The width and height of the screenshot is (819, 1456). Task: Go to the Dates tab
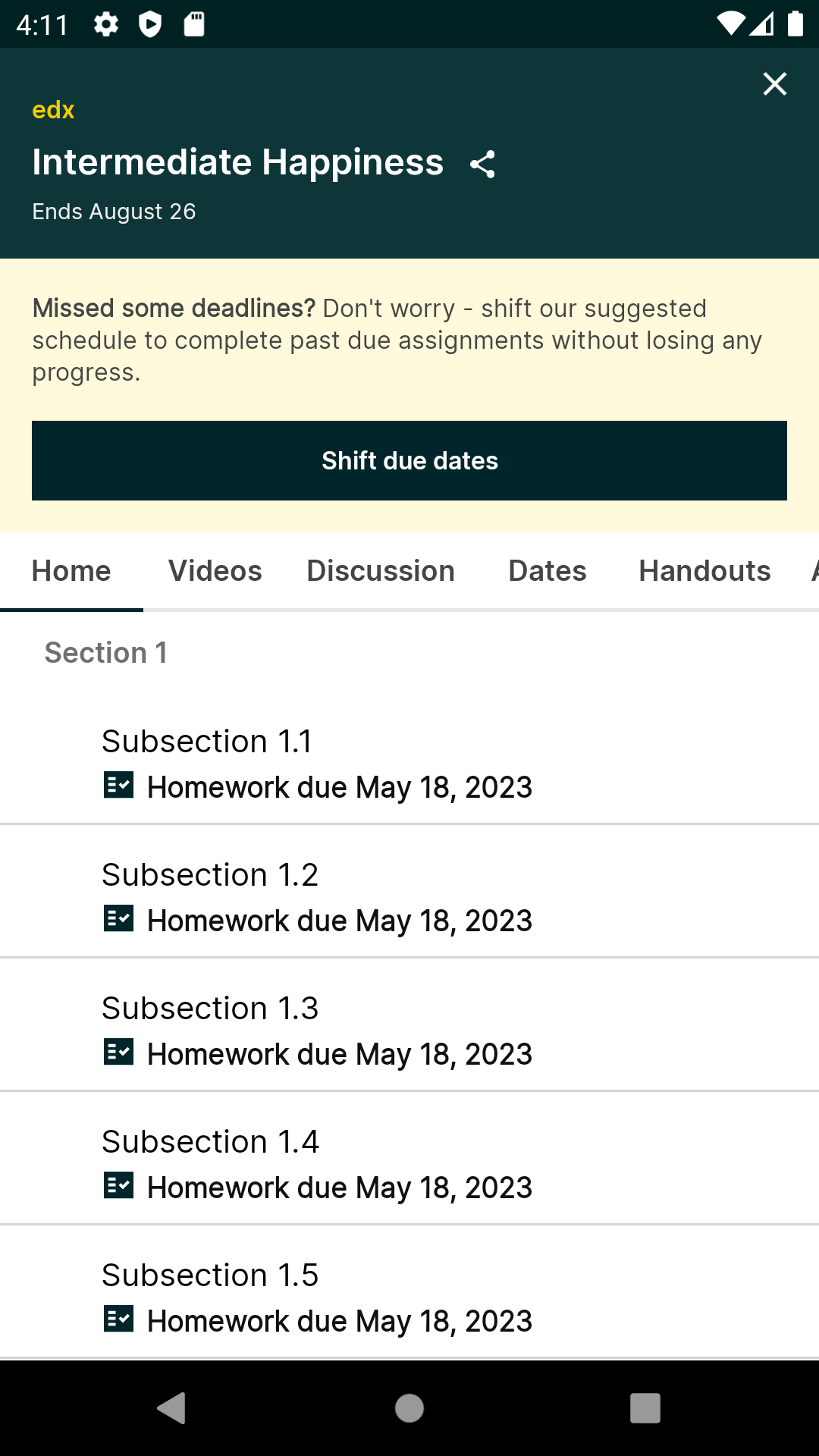click(x=548, y=571)
